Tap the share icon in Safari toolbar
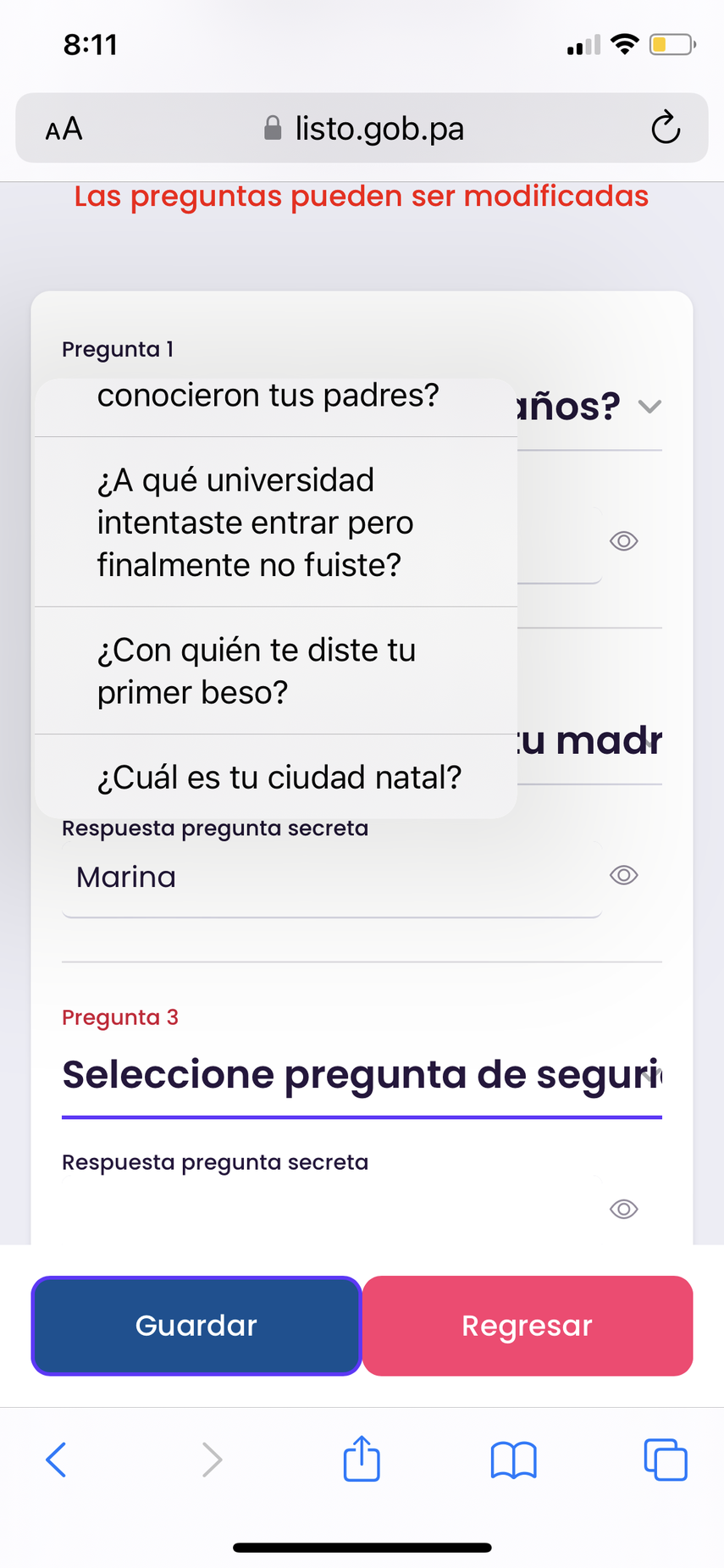 coord(362,1459)
